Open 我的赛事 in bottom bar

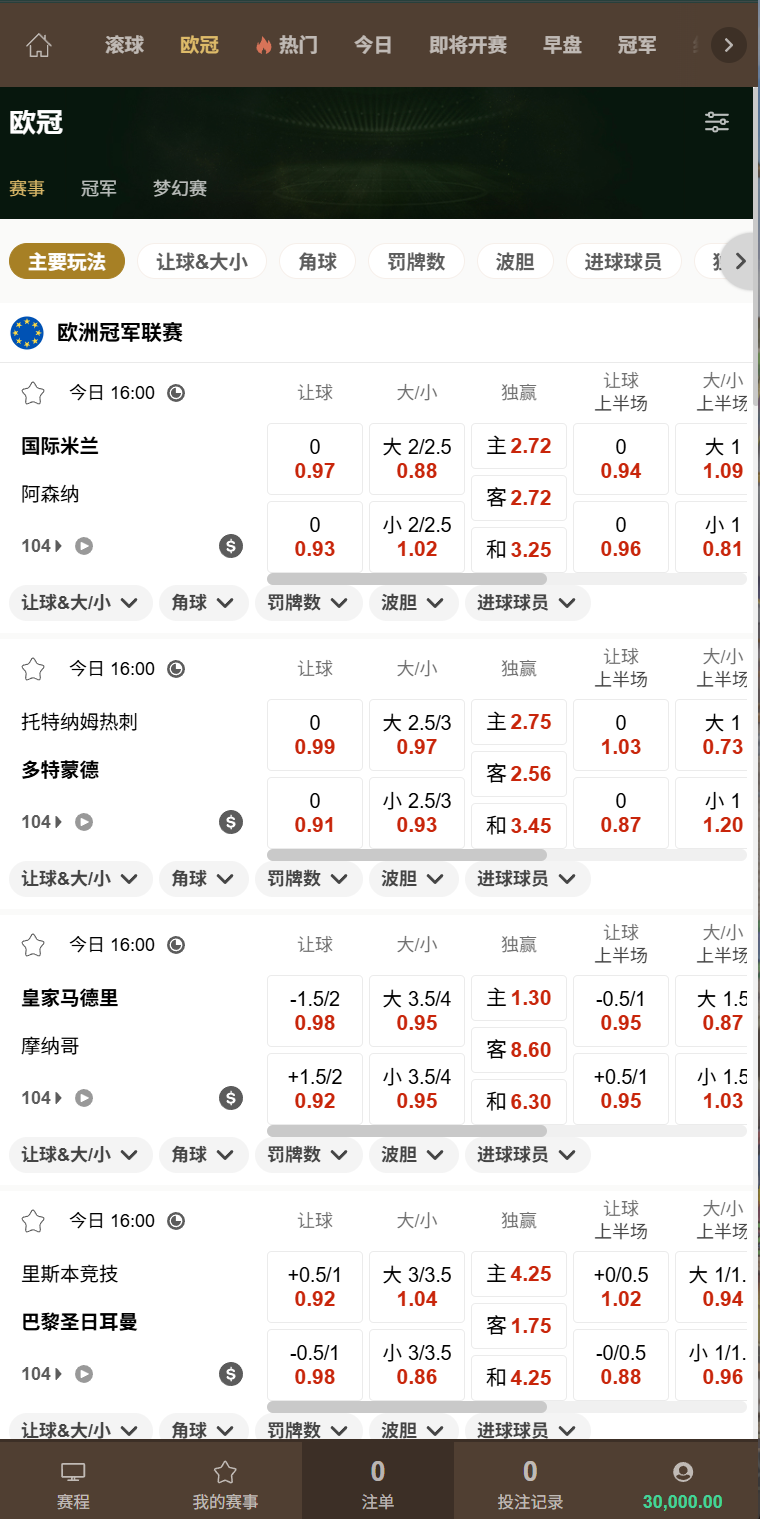(225, 1486)
